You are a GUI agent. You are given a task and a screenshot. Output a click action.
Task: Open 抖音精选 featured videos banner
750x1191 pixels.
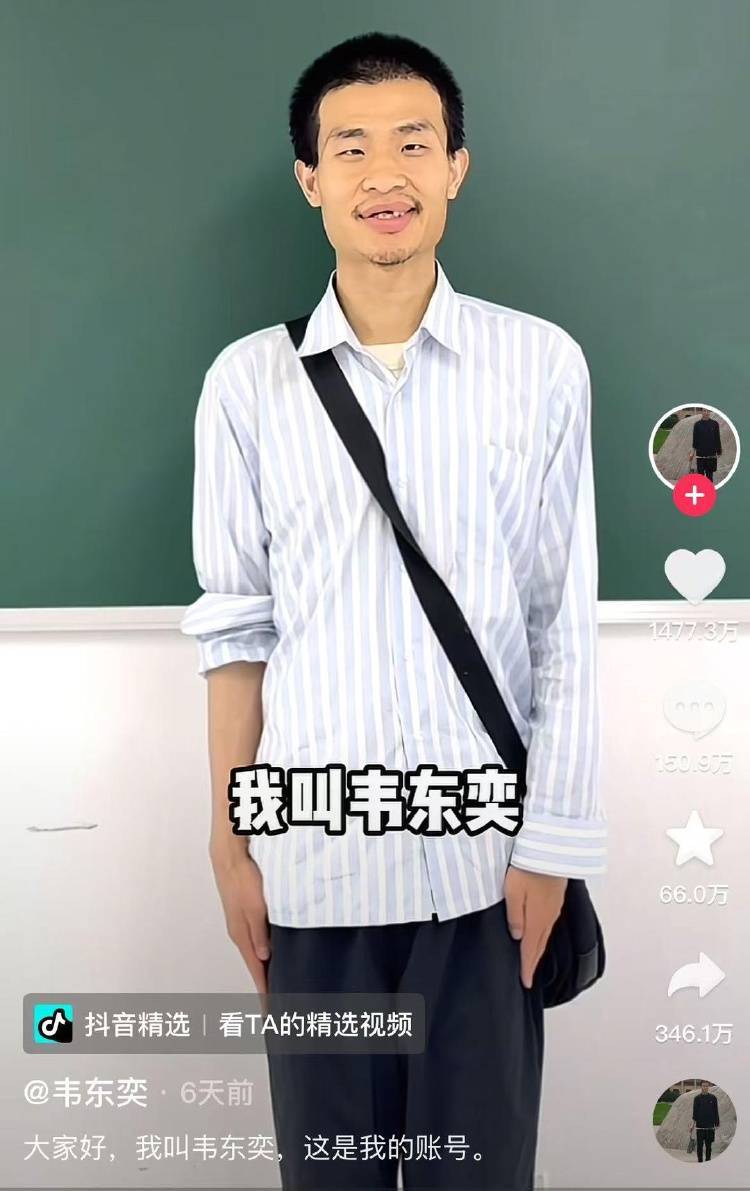click(x=224, y=1025)
